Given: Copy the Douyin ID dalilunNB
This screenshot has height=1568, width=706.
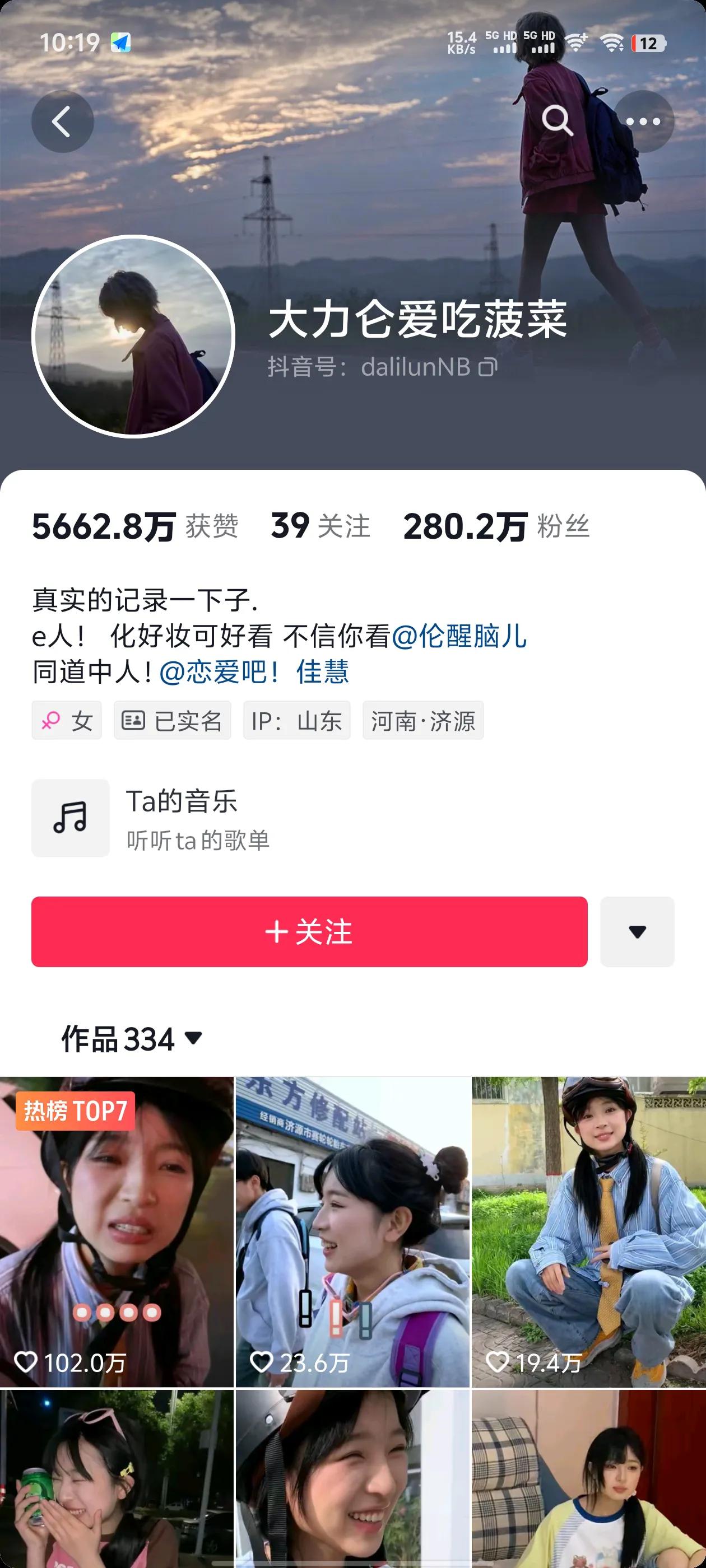Looking at the screenshot, I should point(488,367).
